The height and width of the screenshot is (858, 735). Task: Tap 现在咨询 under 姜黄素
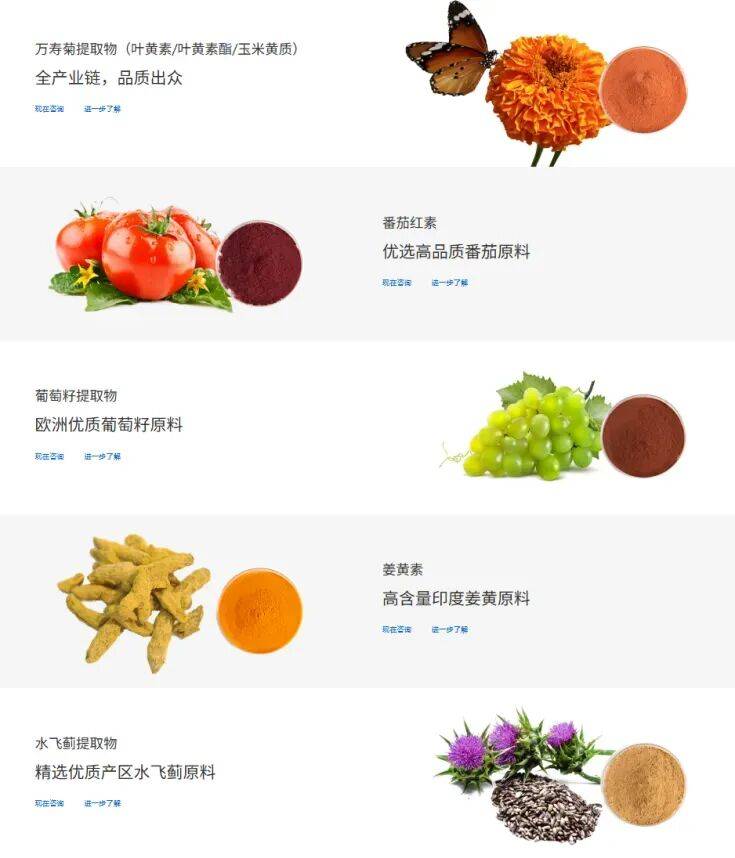396,630
